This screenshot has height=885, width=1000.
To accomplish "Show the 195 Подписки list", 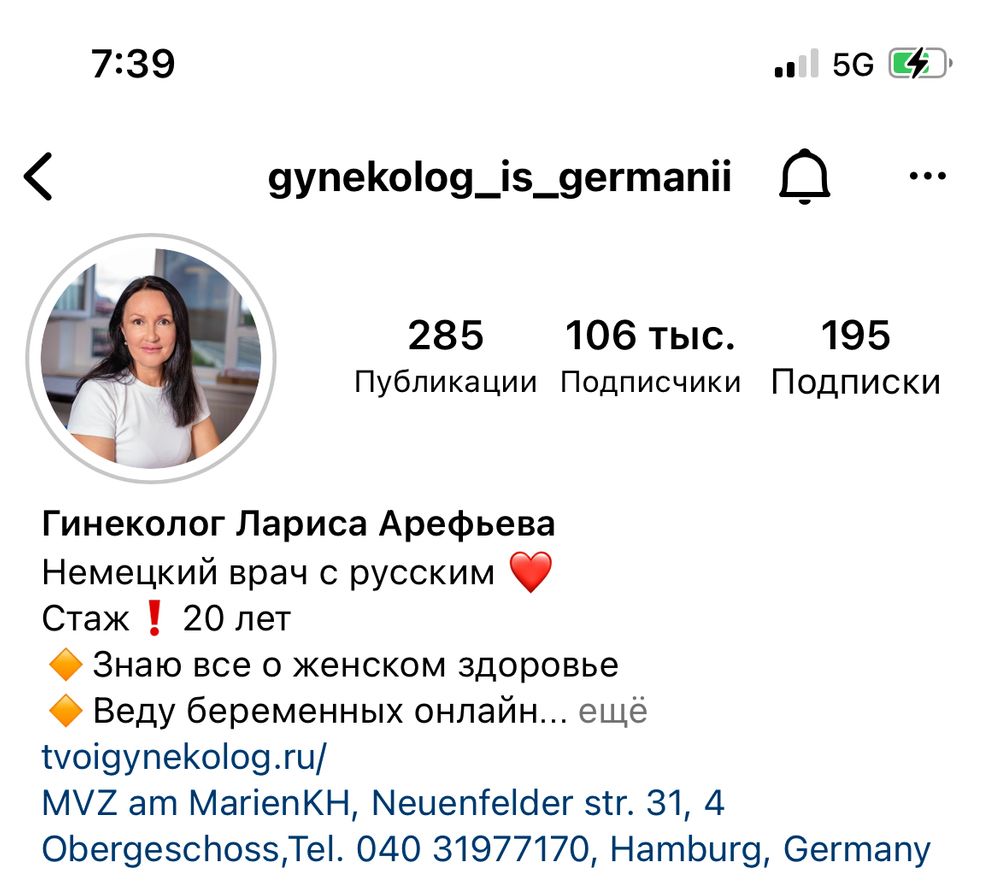I will coord(855,356).
